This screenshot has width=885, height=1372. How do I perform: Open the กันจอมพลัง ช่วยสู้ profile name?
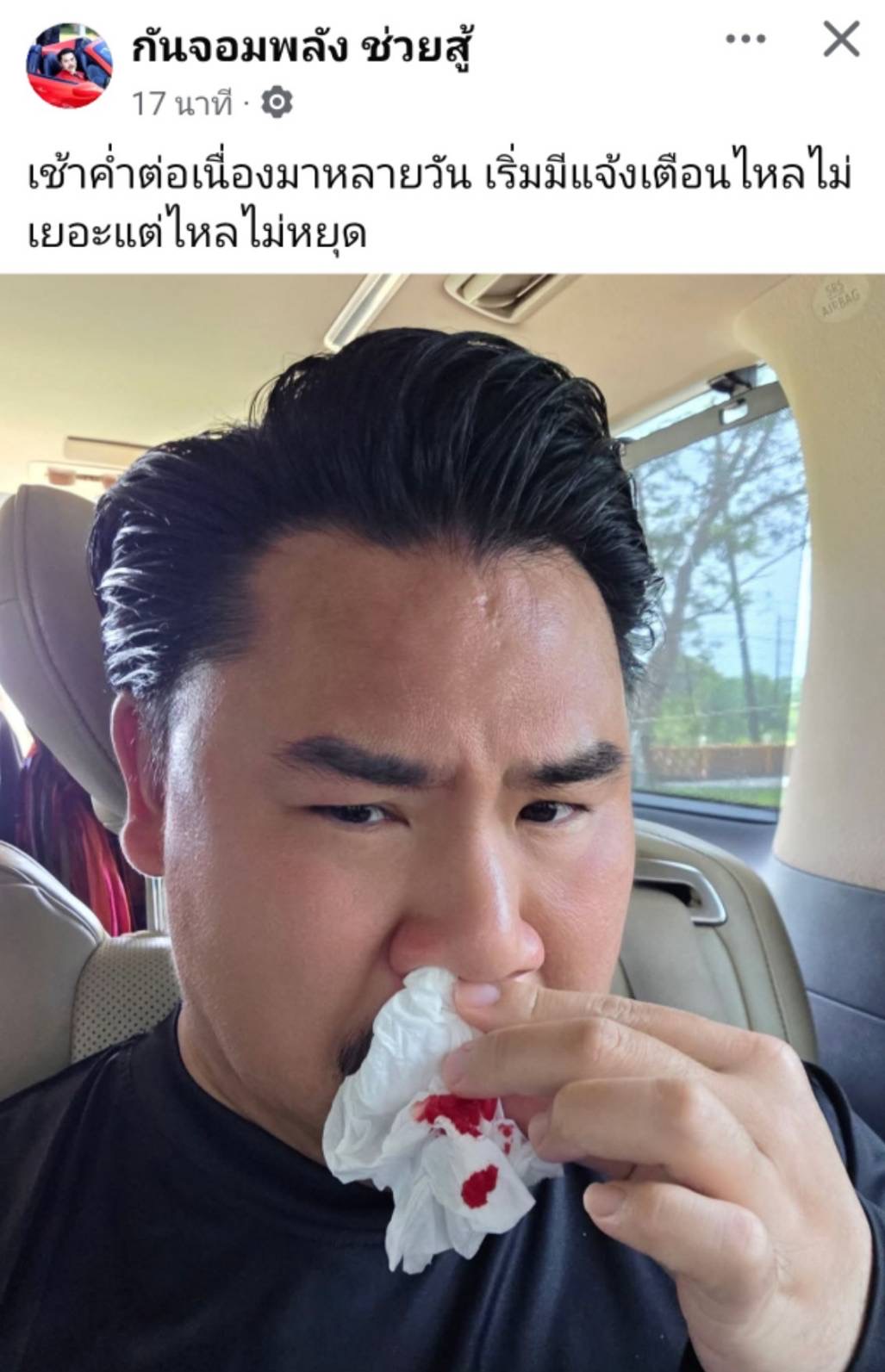point(302,49)
